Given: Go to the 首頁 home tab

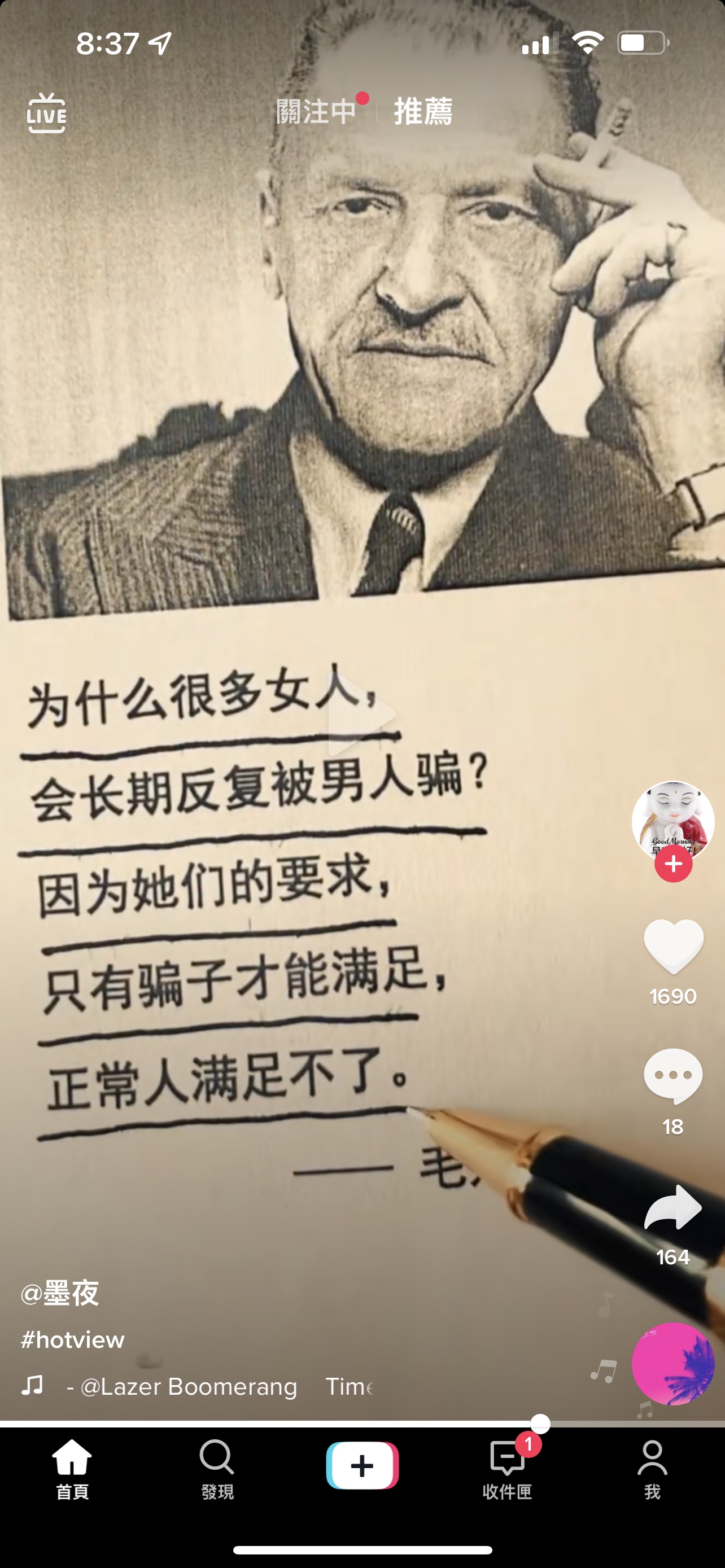Looking at the screenshot, I should (x=72, y=1469).
